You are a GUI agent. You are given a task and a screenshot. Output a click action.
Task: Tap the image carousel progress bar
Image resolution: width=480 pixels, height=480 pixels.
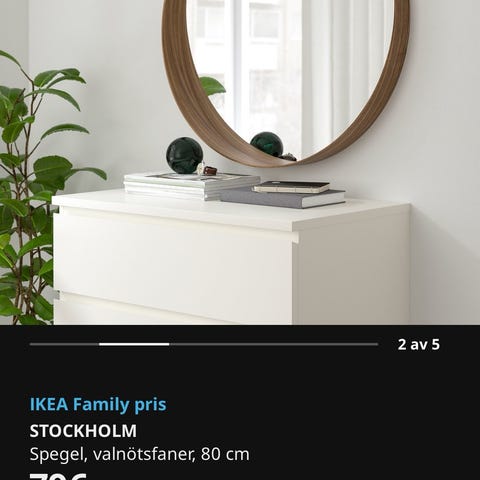pos(204,344)
